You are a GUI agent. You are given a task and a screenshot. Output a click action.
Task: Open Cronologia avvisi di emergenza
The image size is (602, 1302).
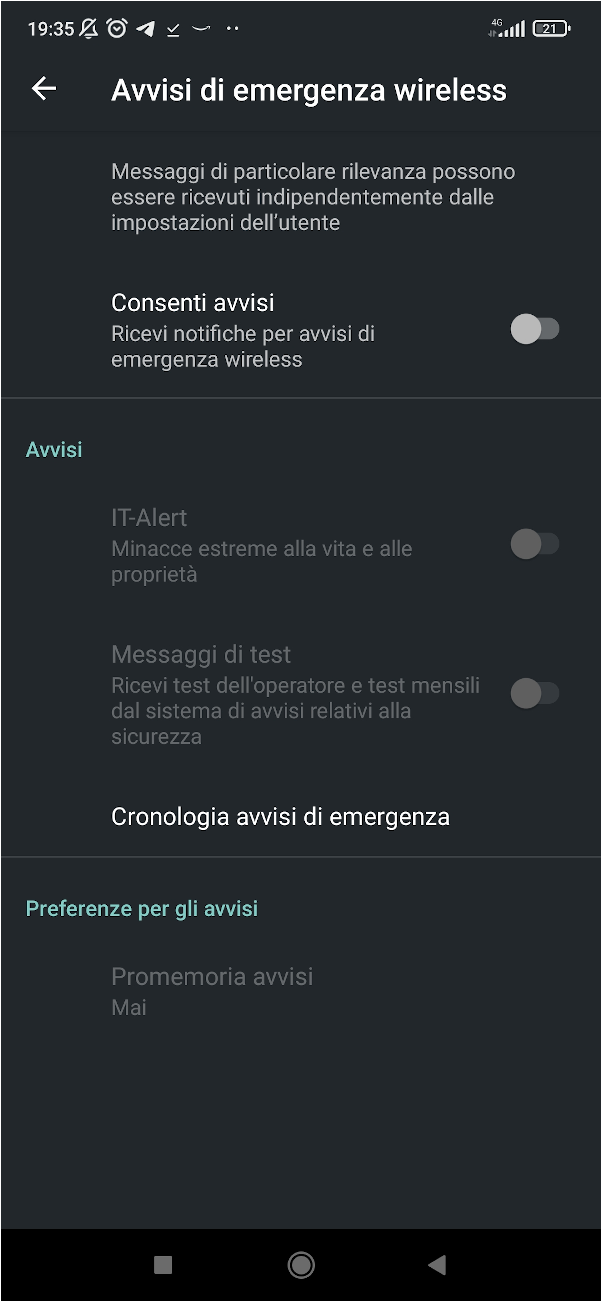click(x=301, y=817)
